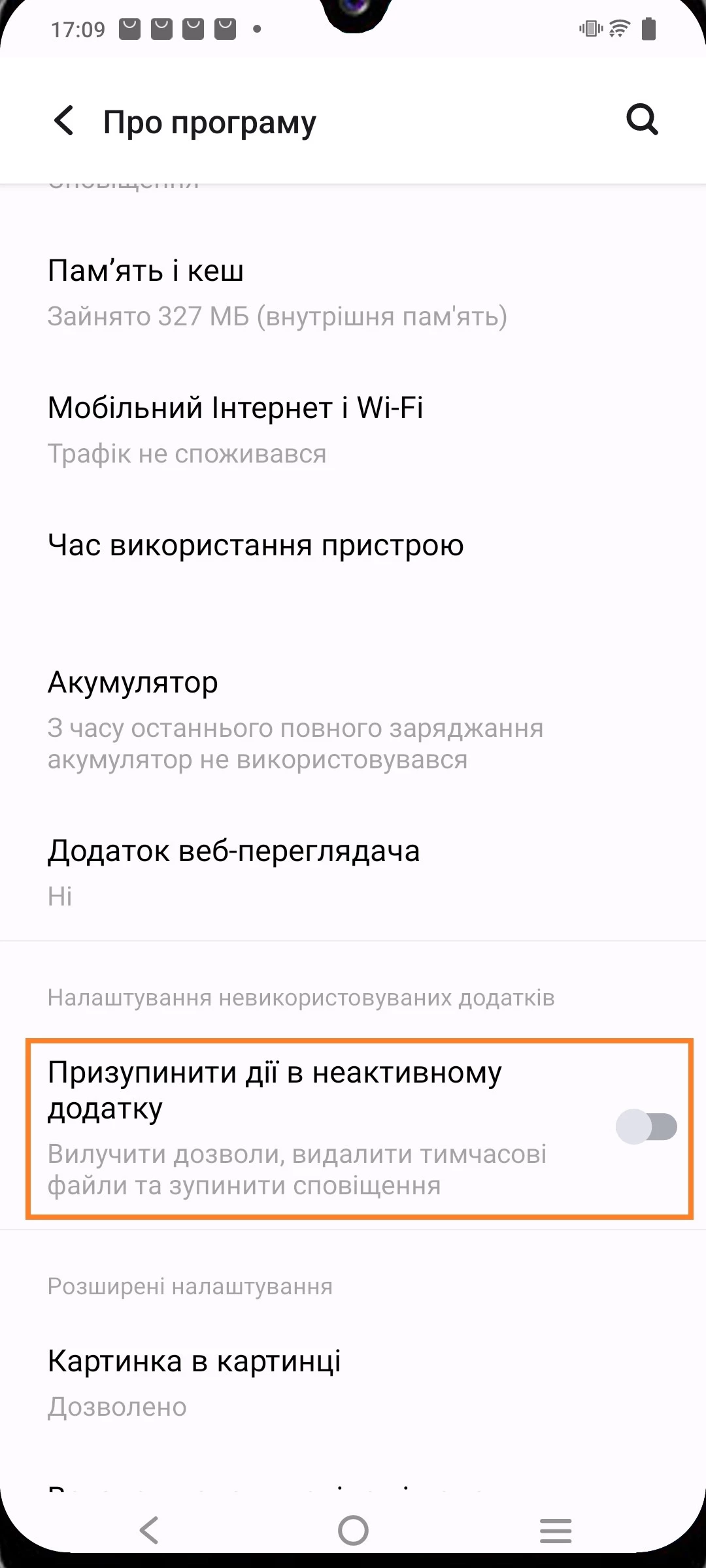The width and height of the screenshot is (706, 1568).
Task: Tap the system home button
Action: click(x=353, y=1530)
